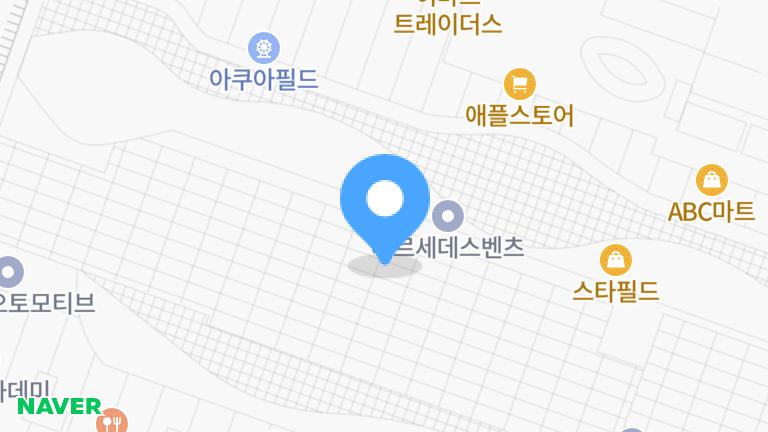Select the 스타필드 place marker
Image resolution: width=768 pixels, height=432 pixels.
click(x=616, y=260)
